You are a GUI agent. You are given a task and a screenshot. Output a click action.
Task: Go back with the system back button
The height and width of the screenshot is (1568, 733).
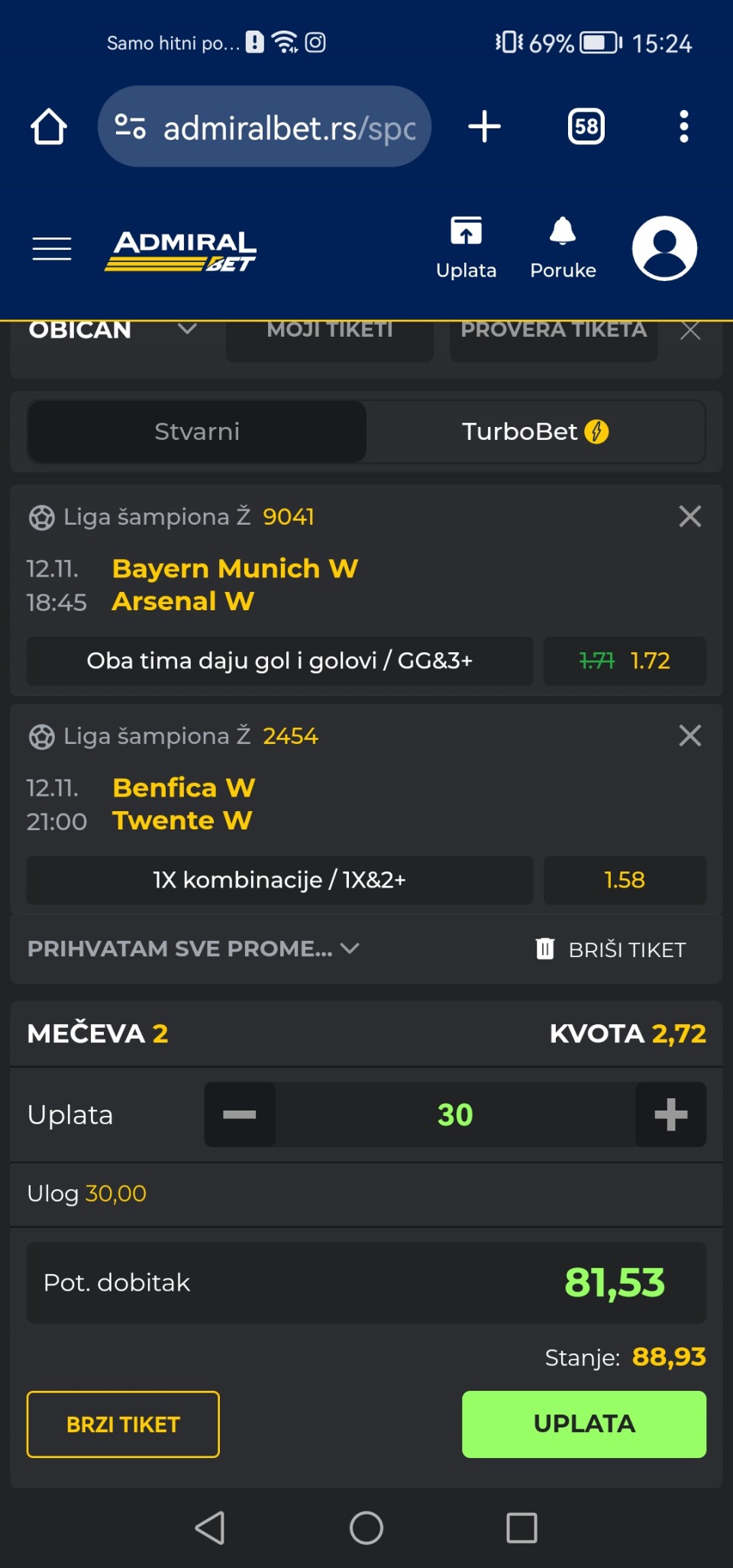coord(210,1528)
